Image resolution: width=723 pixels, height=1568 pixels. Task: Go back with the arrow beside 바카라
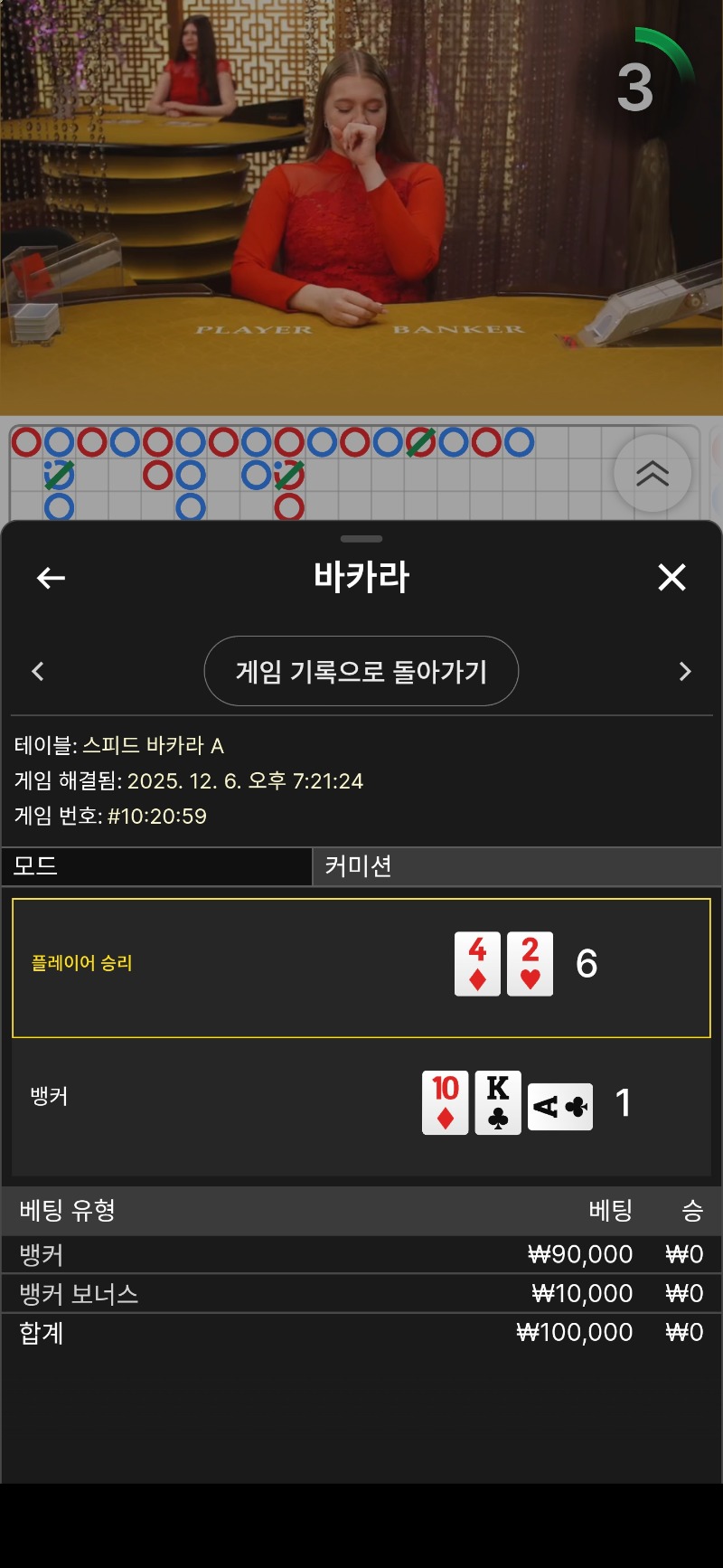pyautogui.click(x=51, y=578)
